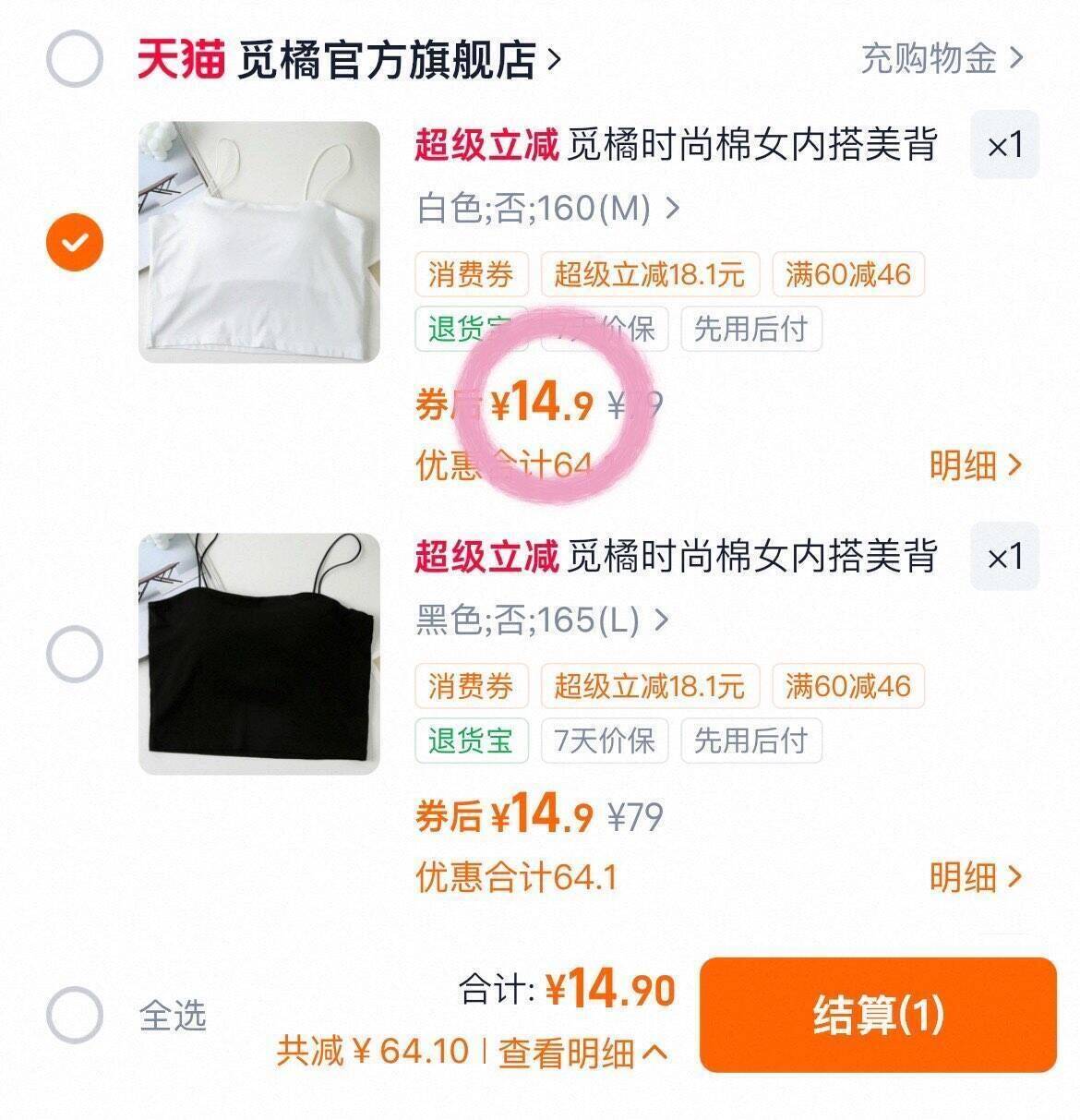Image resolution: width=1080 pixels, height=1120 pixels.
Task: Click the white camisole product thumbnail
Action: click(260, 238)
